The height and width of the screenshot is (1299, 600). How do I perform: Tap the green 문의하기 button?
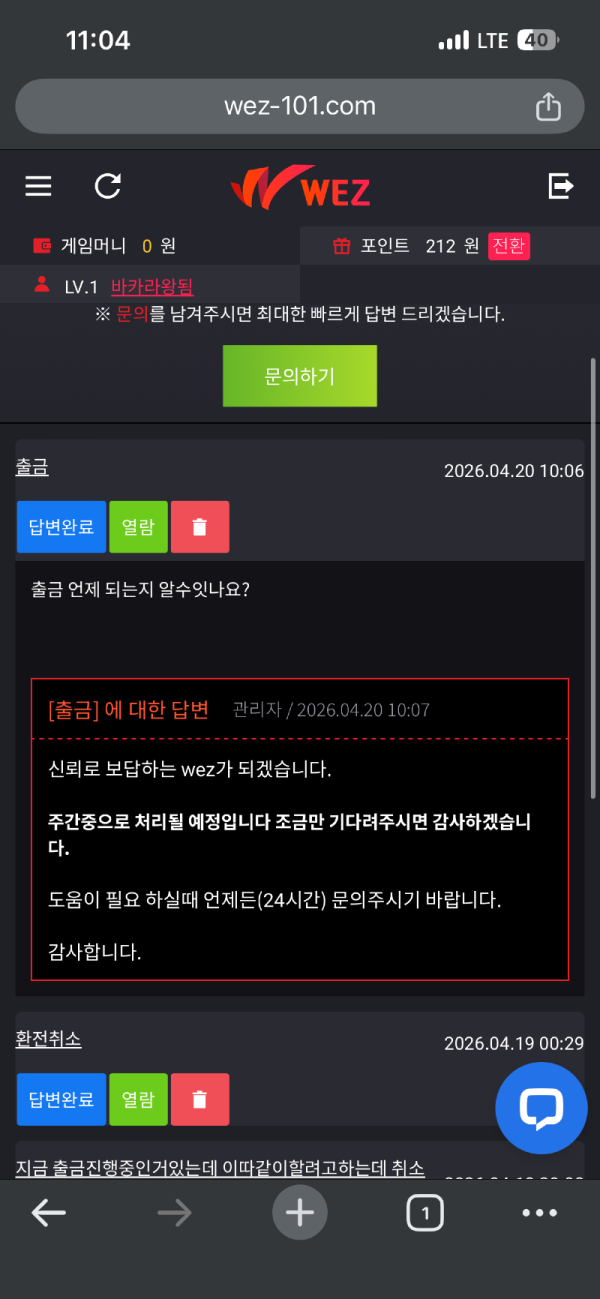(x=299, y=376)
